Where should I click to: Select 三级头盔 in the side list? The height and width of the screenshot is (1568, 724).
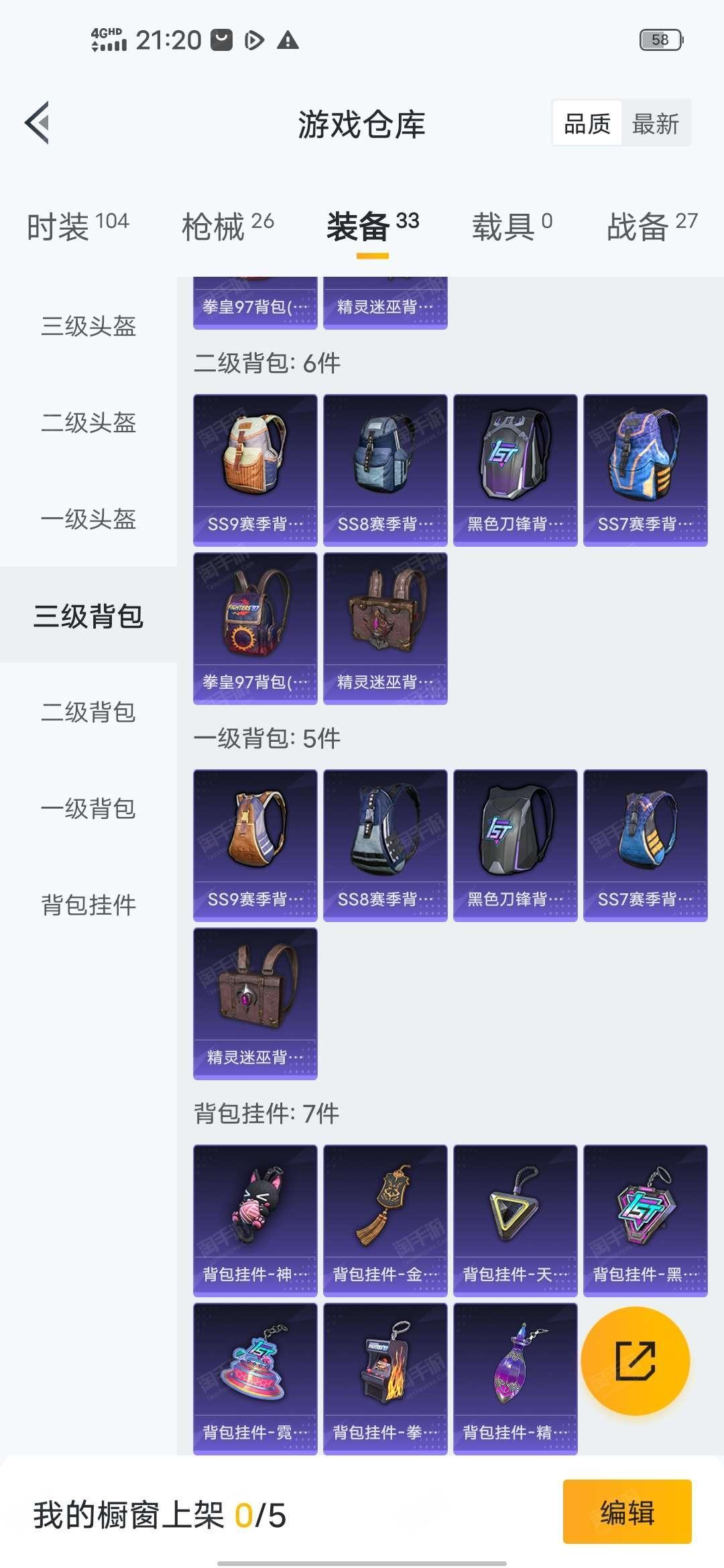click(88, 326)
